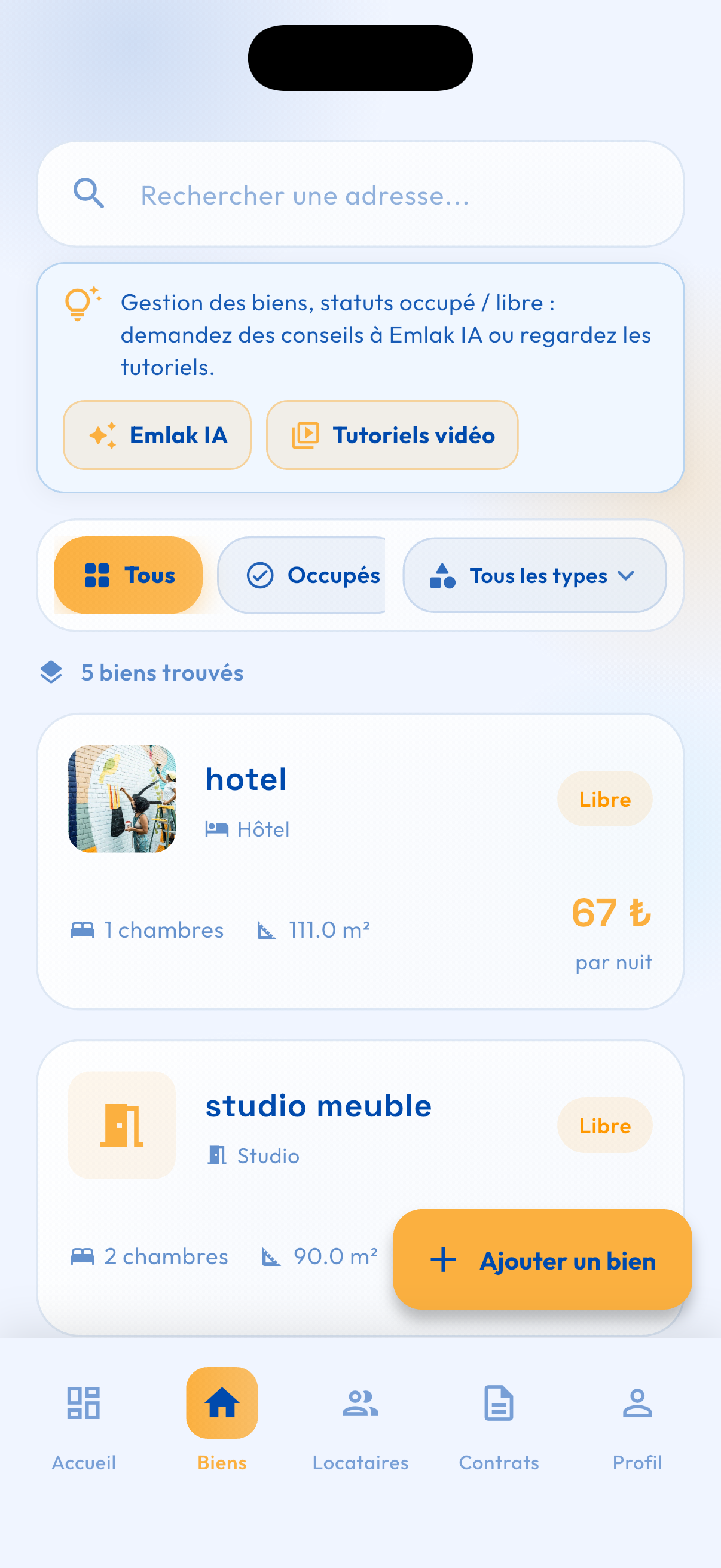Screen dimensions: 721x1568
Task: Open Tutoriels vidéo
Action: tap(392, 435)
